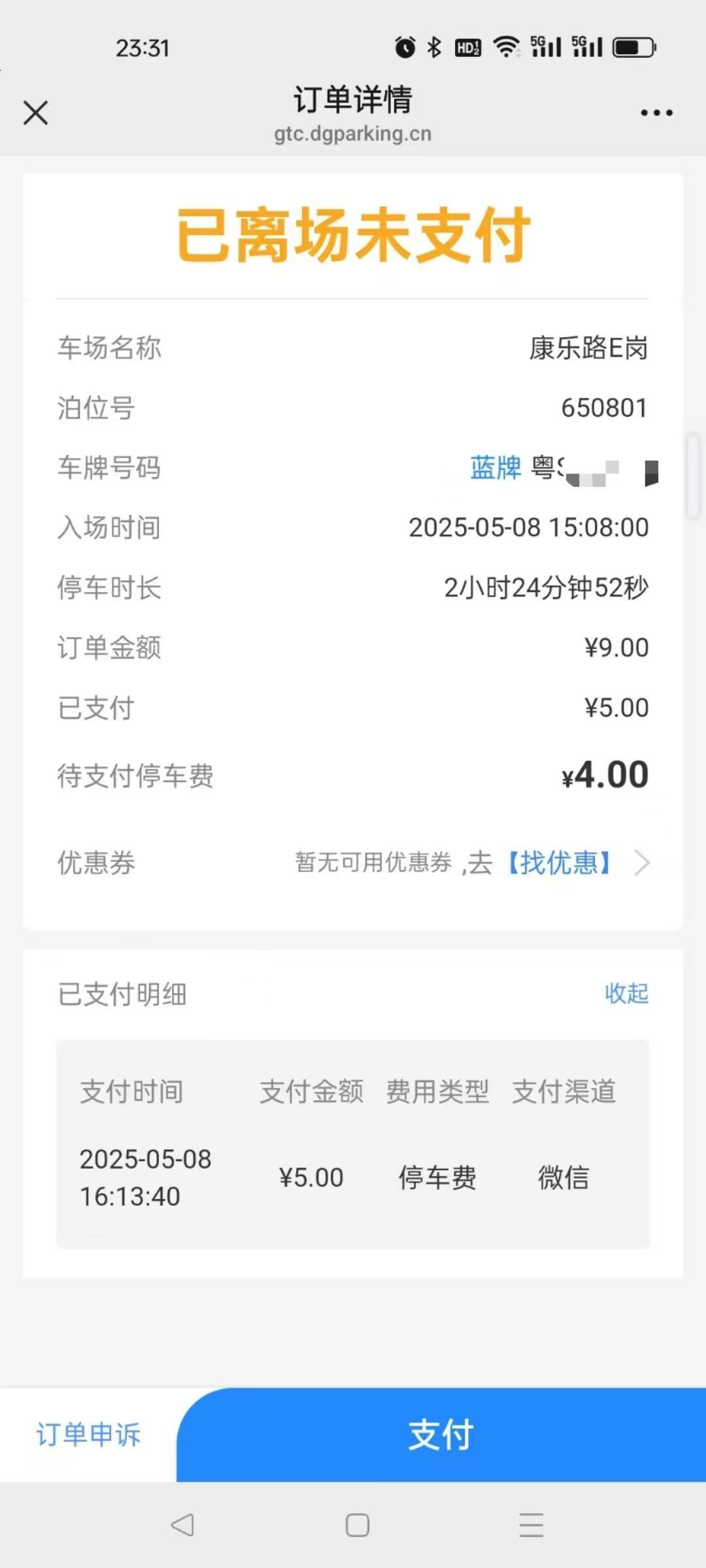Open the 找优惠 coupon link
Viewport: 706px width, 1568px height.
pyautogui.click(x=559, y=862)
